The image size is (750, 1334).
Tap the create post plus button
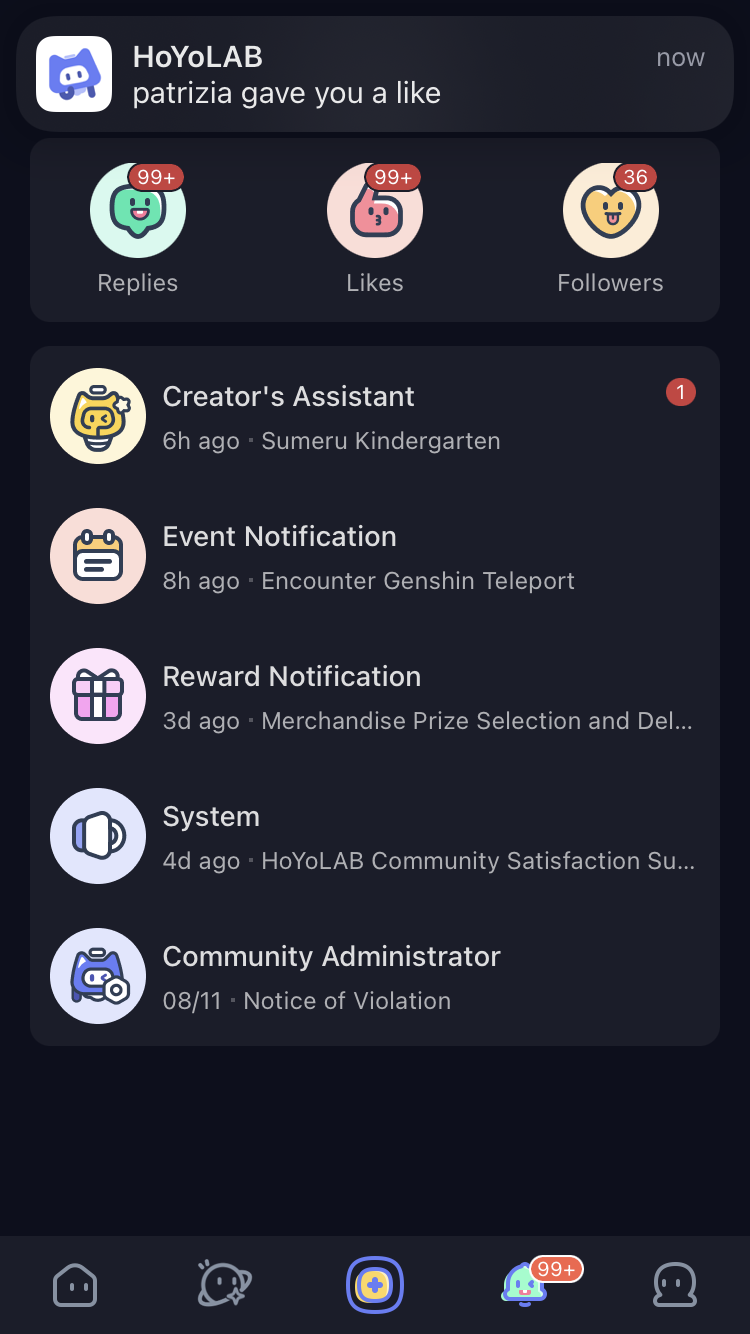(x=375, y=1285)
